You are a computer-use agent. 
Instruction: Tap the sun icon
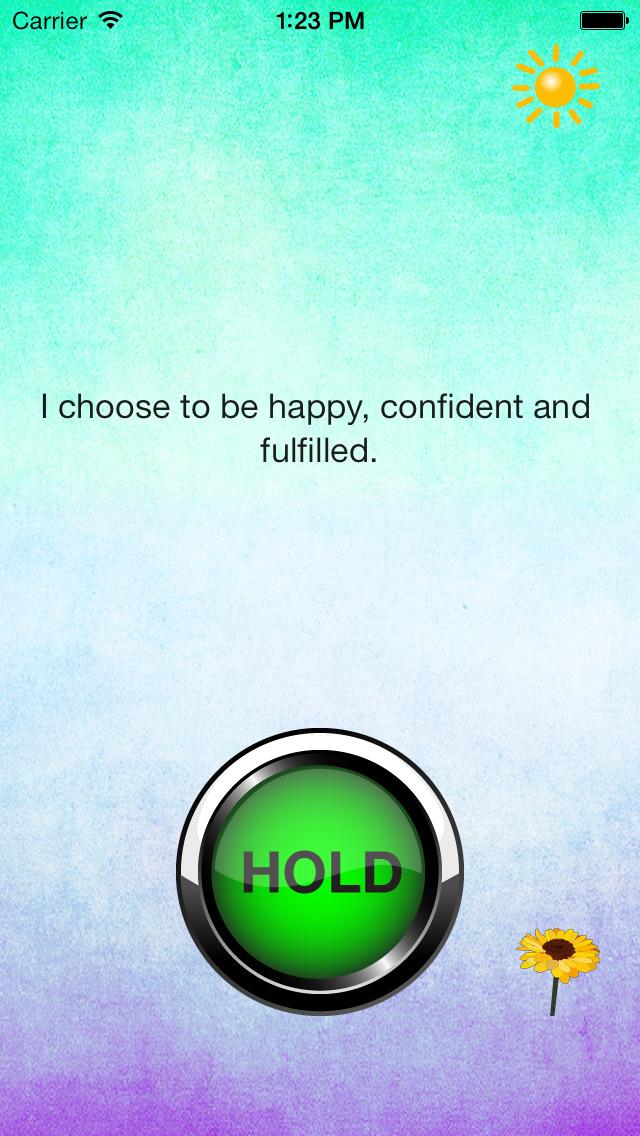[x=555, y=87]
